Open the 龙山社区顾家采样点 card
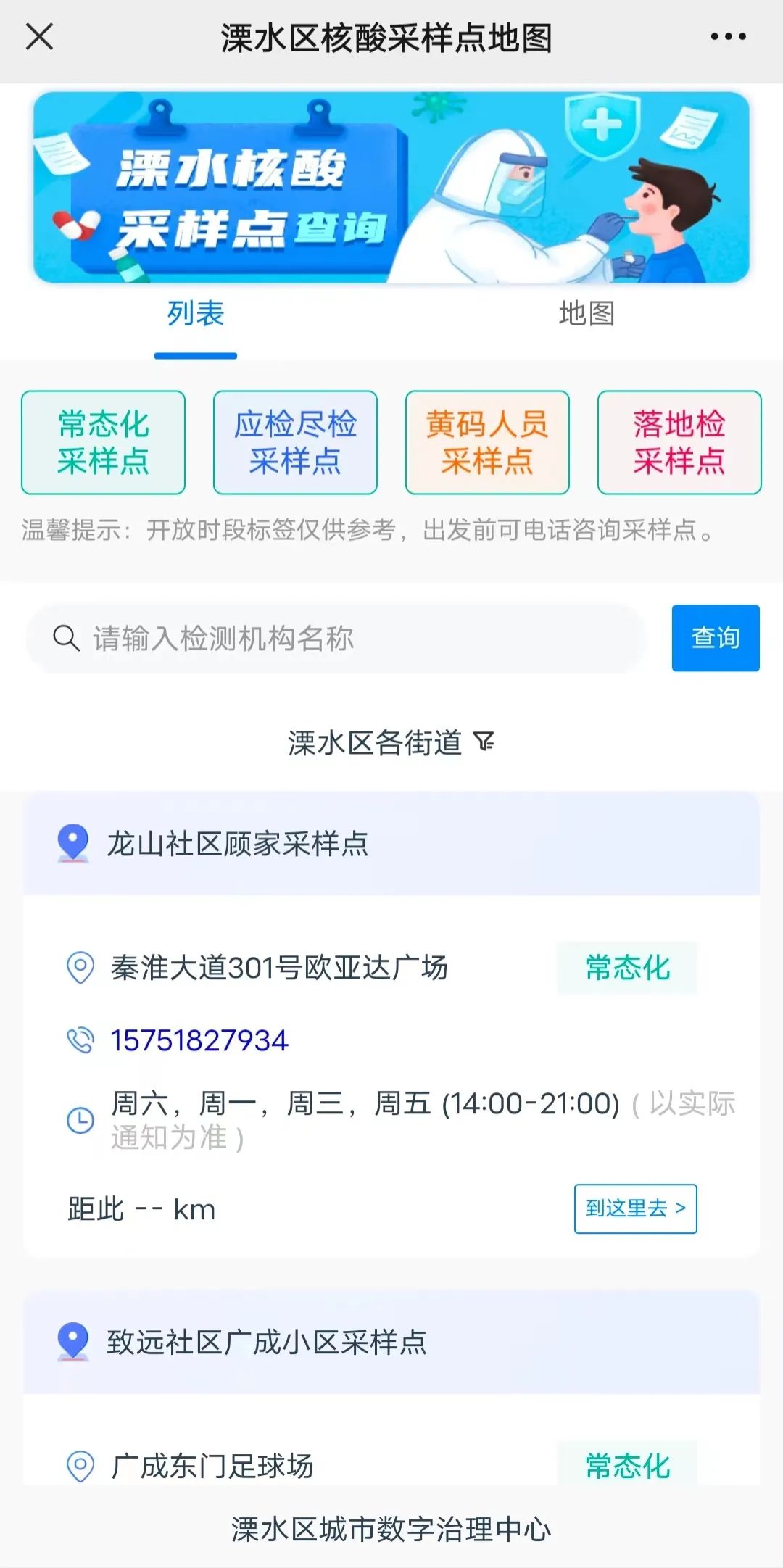The image size is (783, 1568). point(238,844)
